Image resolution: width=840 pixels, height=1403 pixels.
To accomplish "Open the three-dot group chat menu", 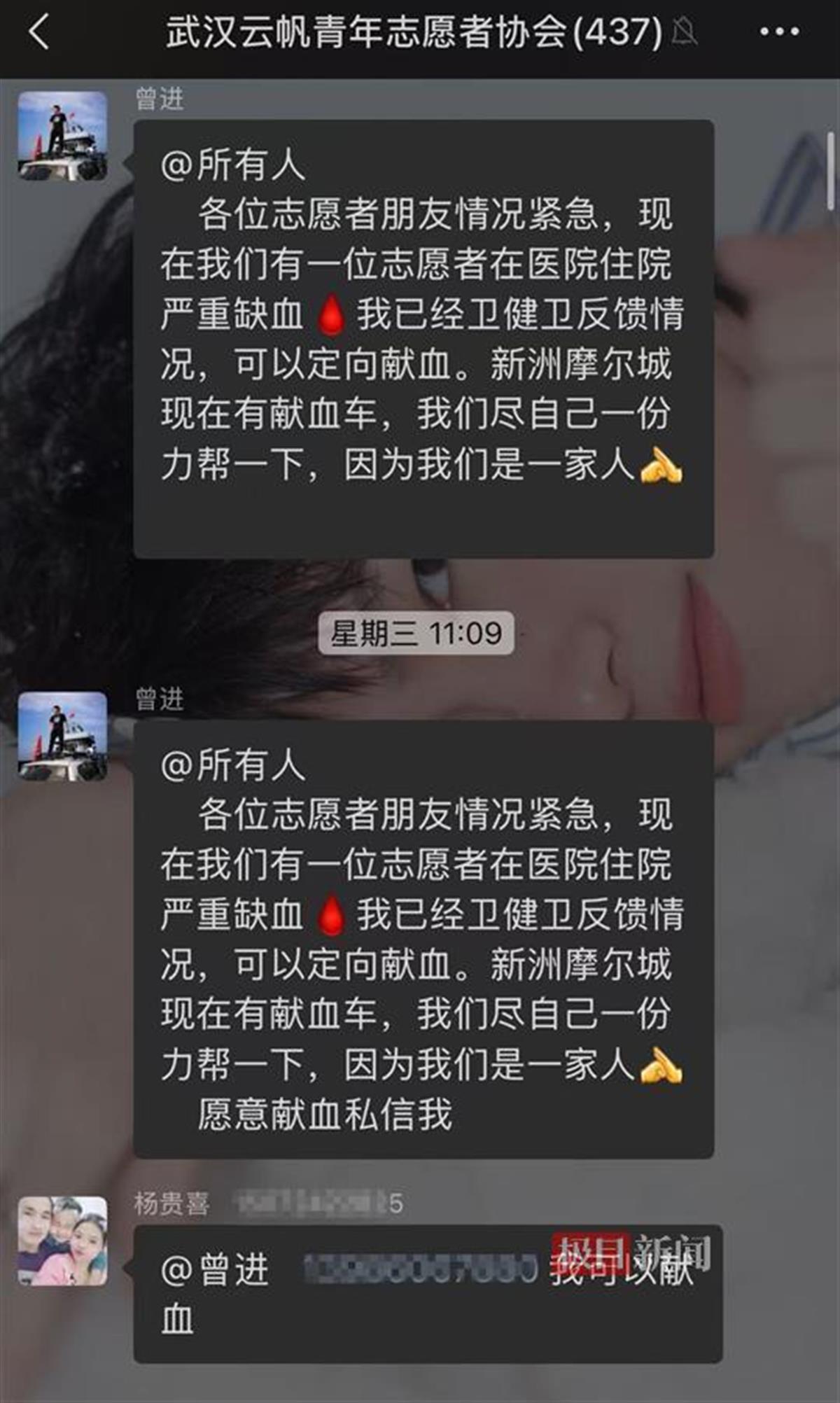I will 778,32.
